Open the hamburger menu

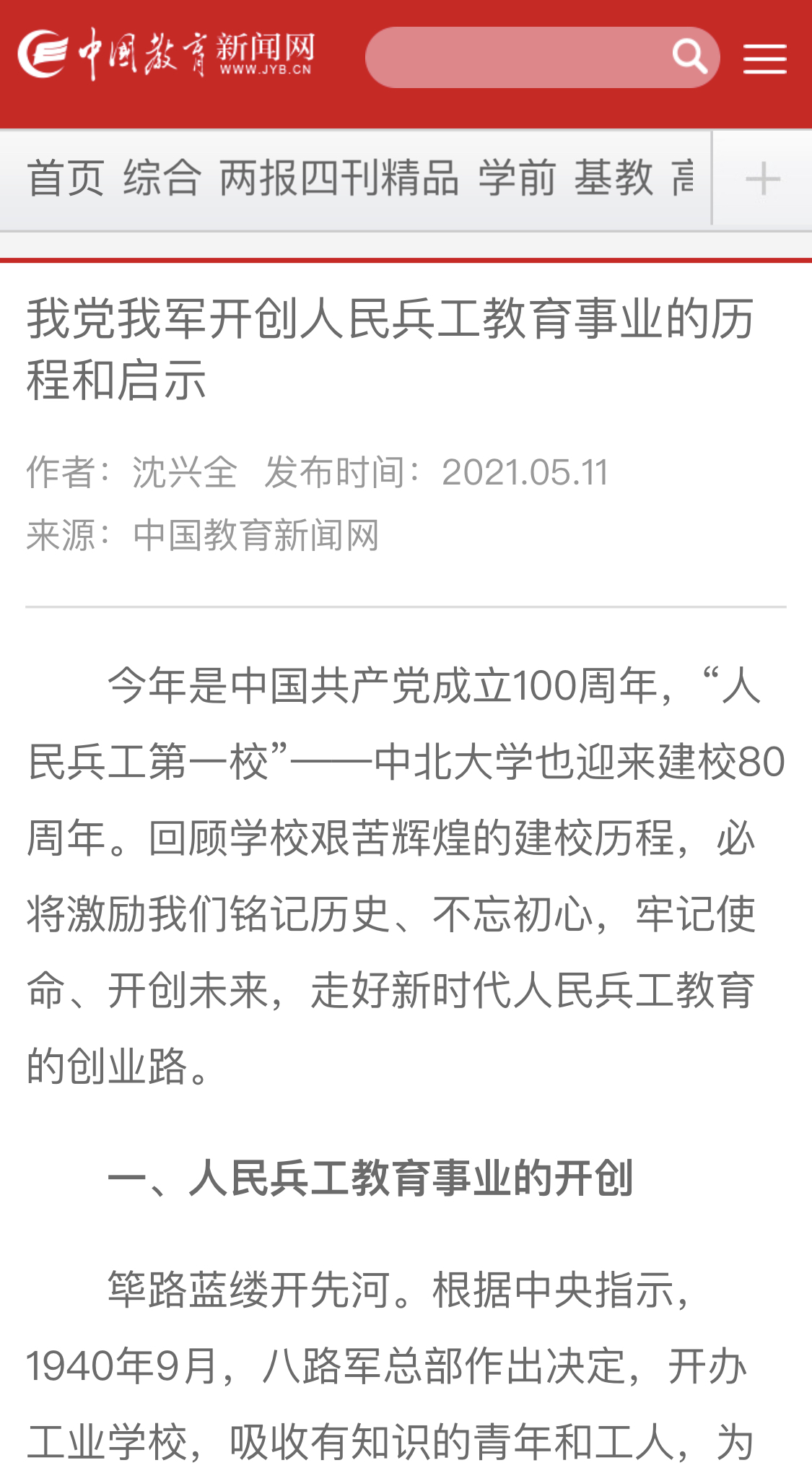(x=765, y=58)
